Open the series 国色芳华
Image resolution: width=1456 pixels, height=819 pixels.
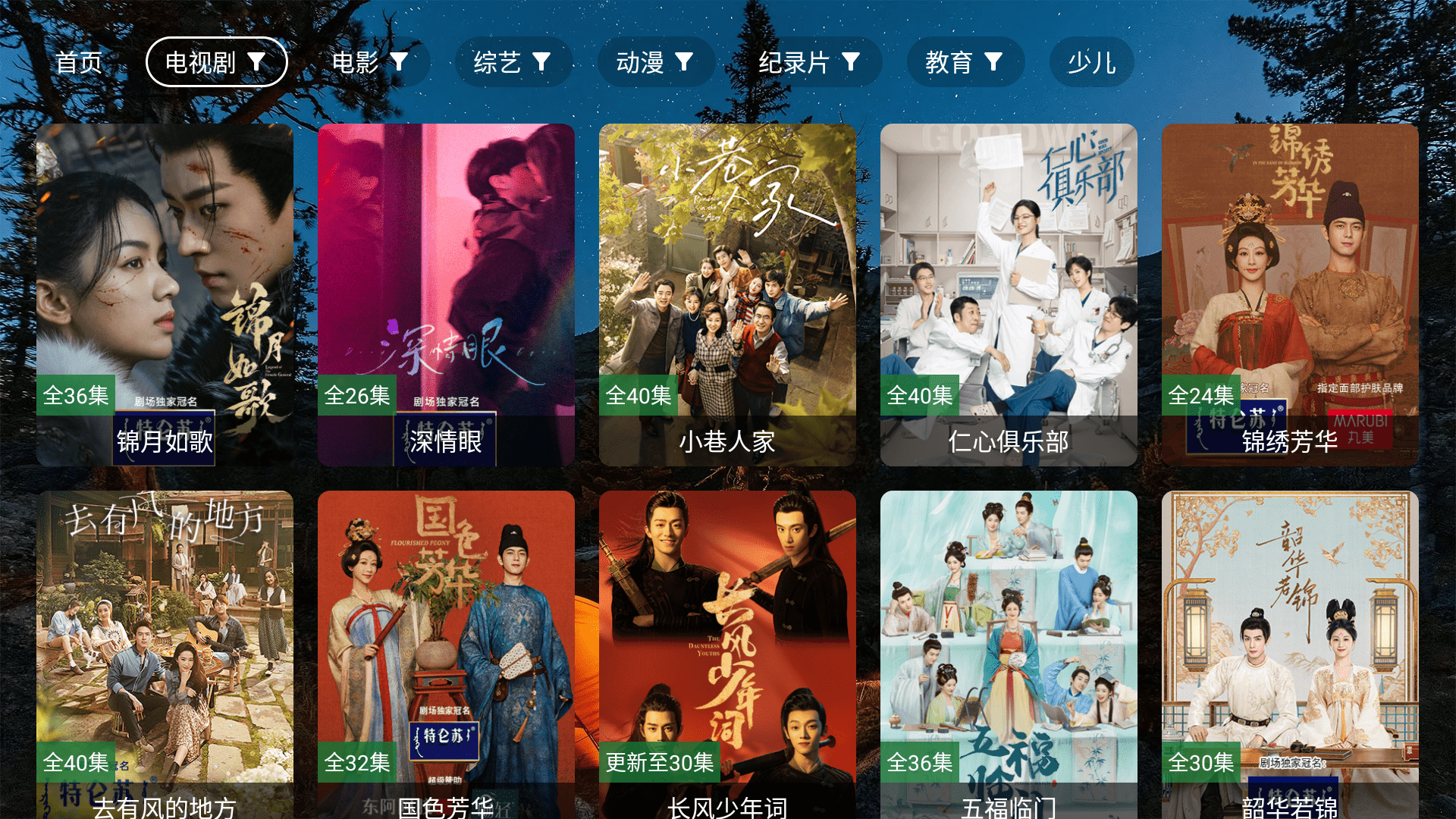446,652
